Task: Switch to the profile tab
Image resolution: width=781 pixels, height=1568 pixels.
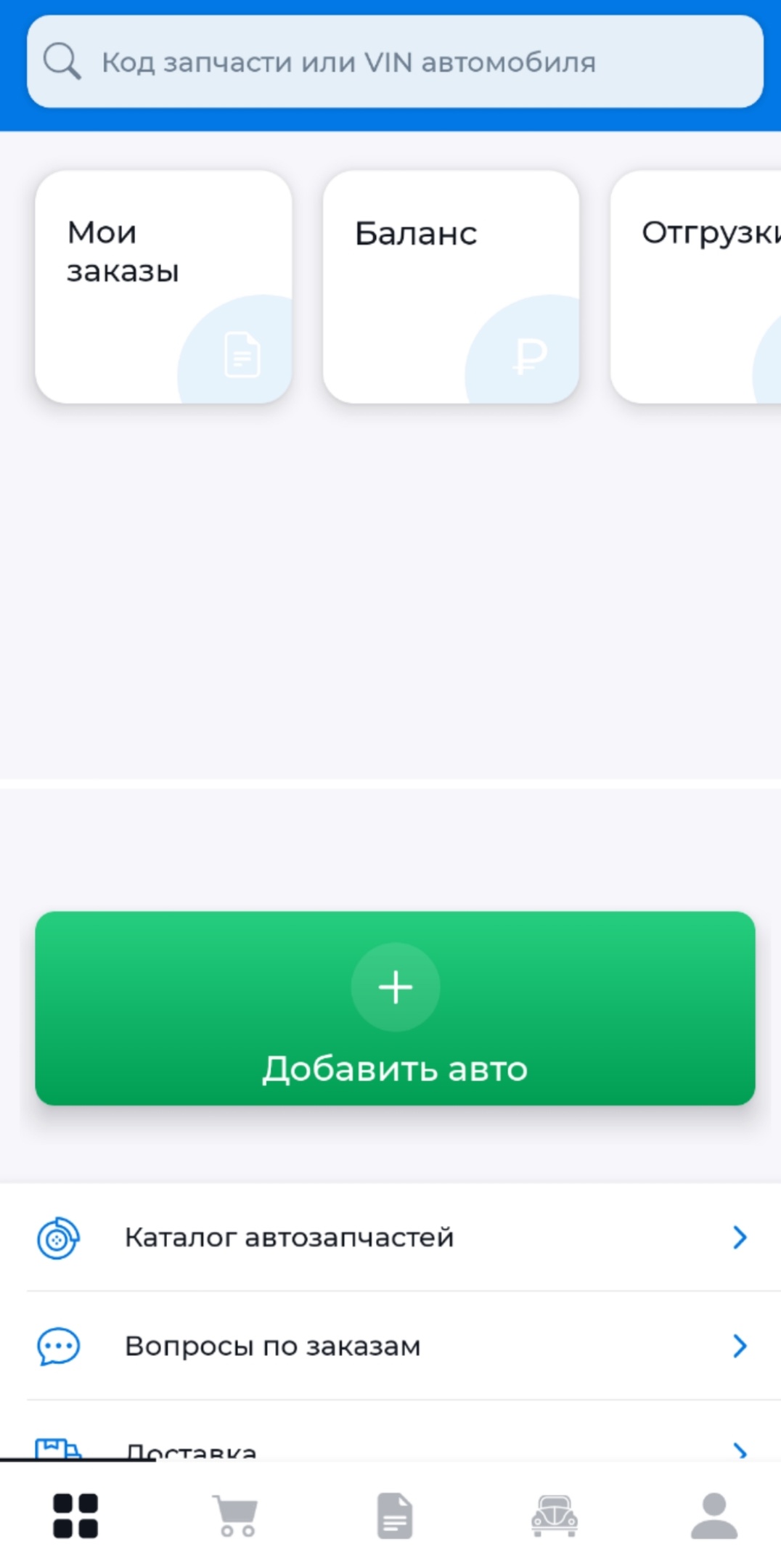Action: pyautogui.click(x=714, y=1516)
